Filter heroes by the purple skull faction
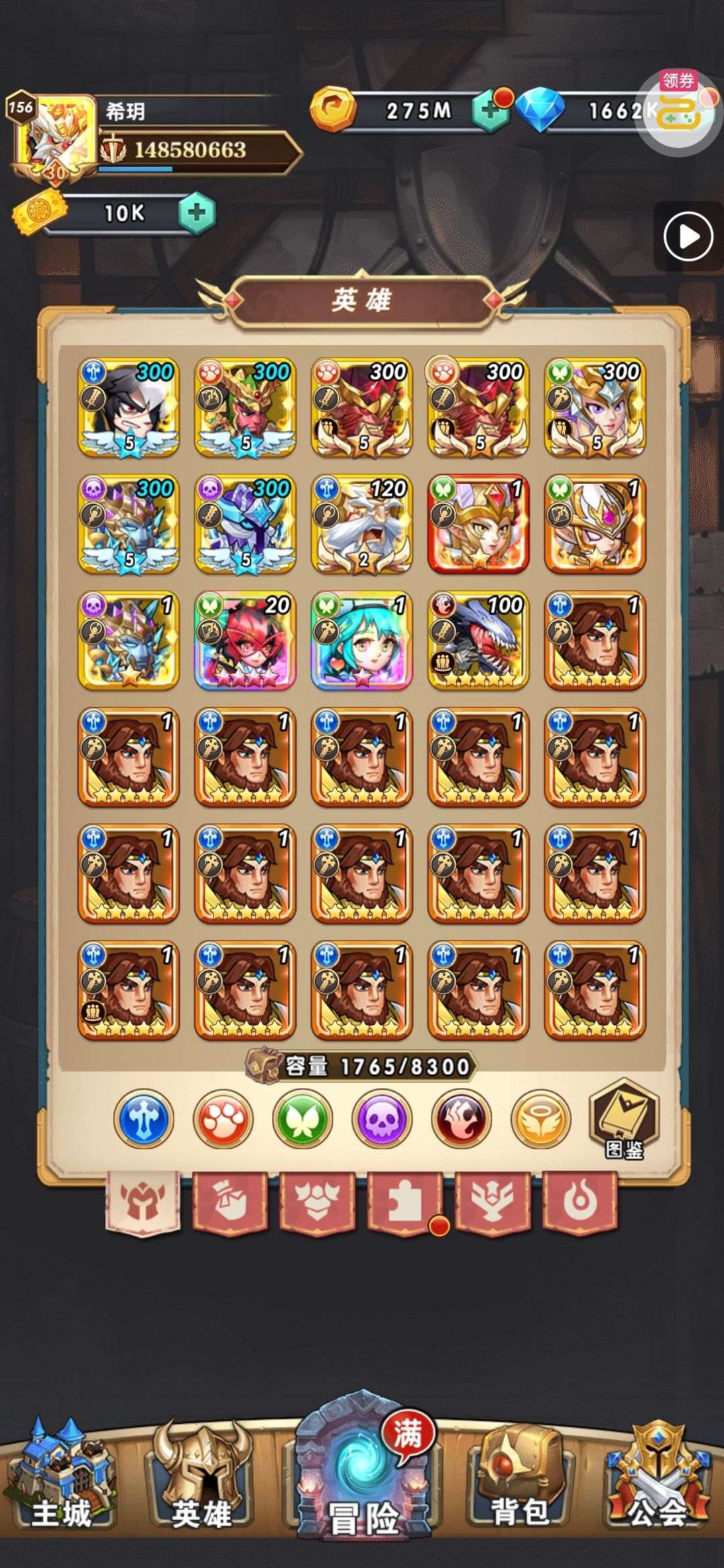 coord(382,1119)
